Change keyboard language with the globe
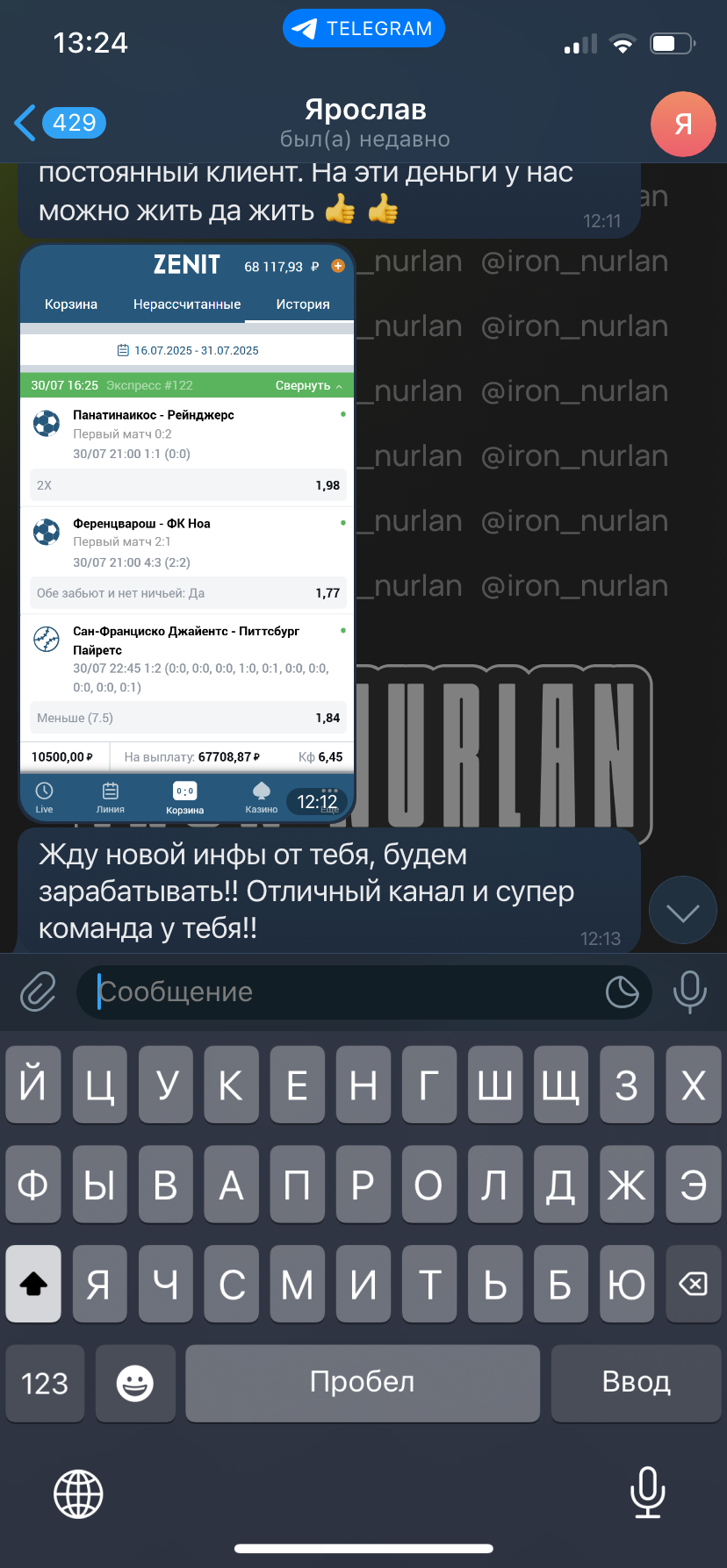 pos(78,1493)
